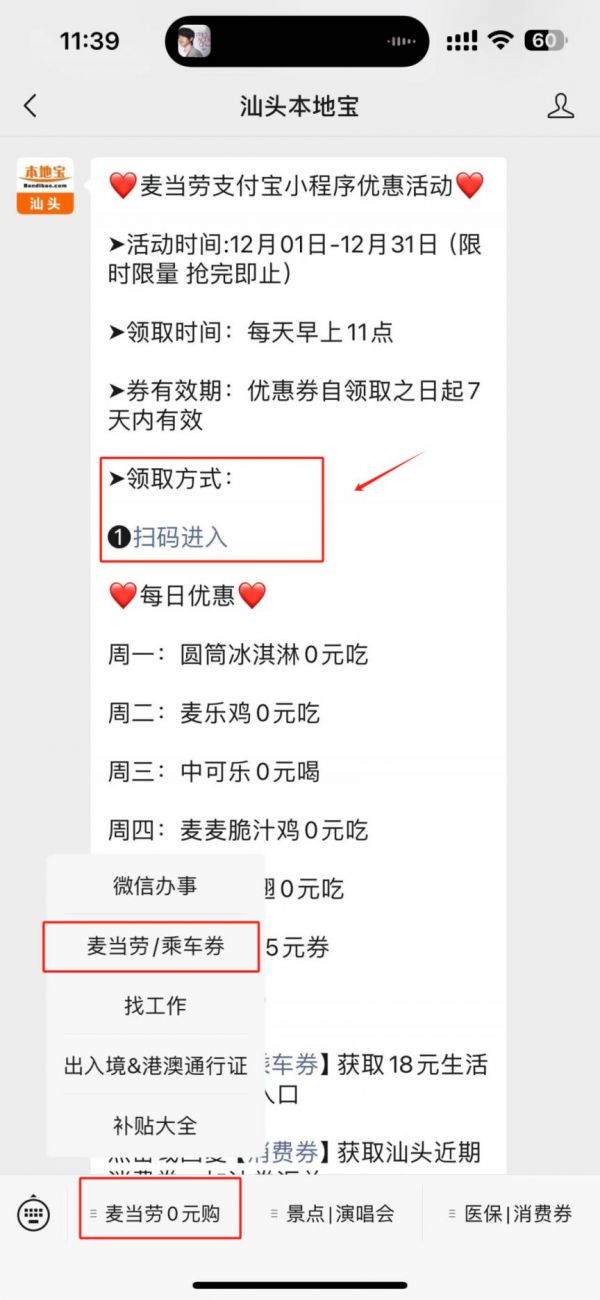Open 补贴大全 from the menu
600x1300 pixels.
(155, 1126)
